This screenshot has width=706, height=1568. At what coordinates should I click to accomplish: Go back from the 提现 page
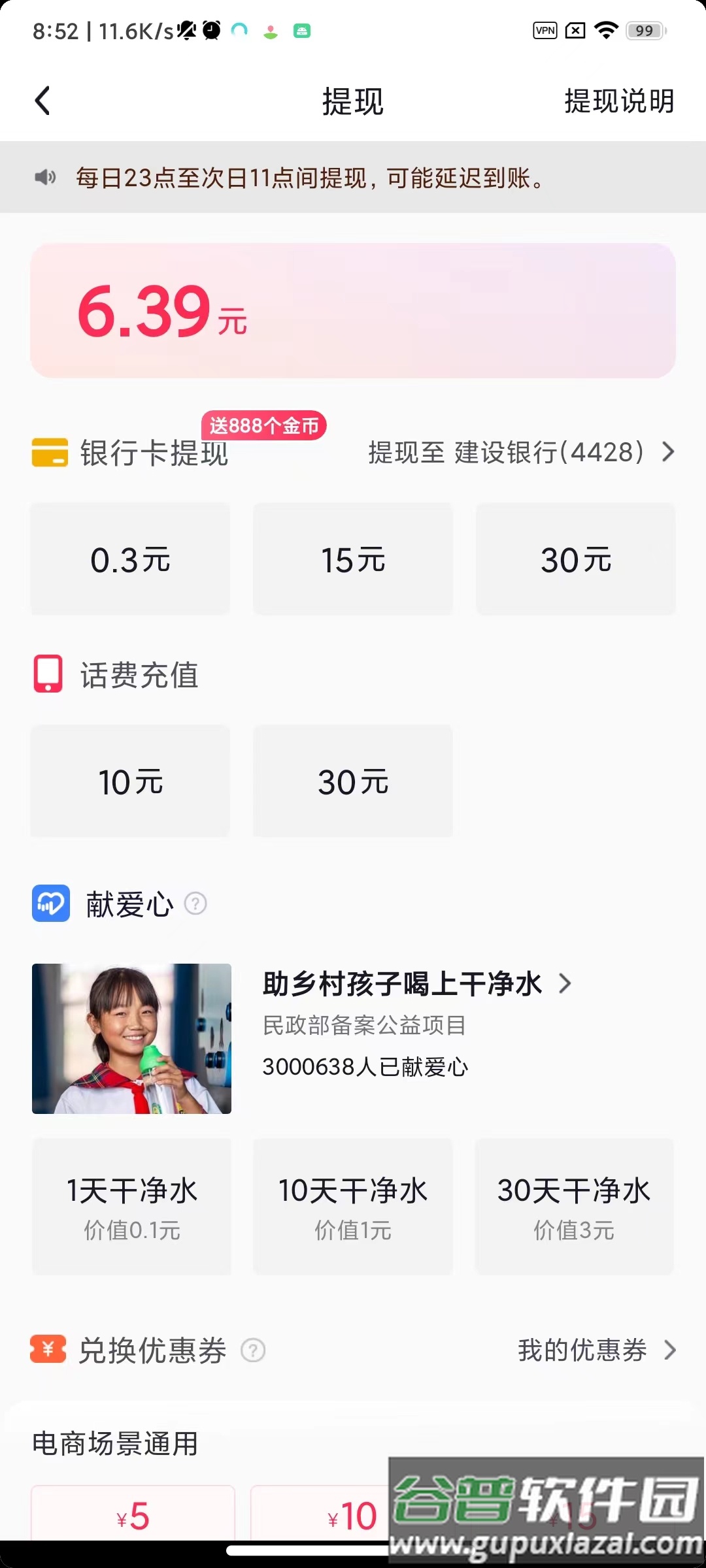point(43,101)
